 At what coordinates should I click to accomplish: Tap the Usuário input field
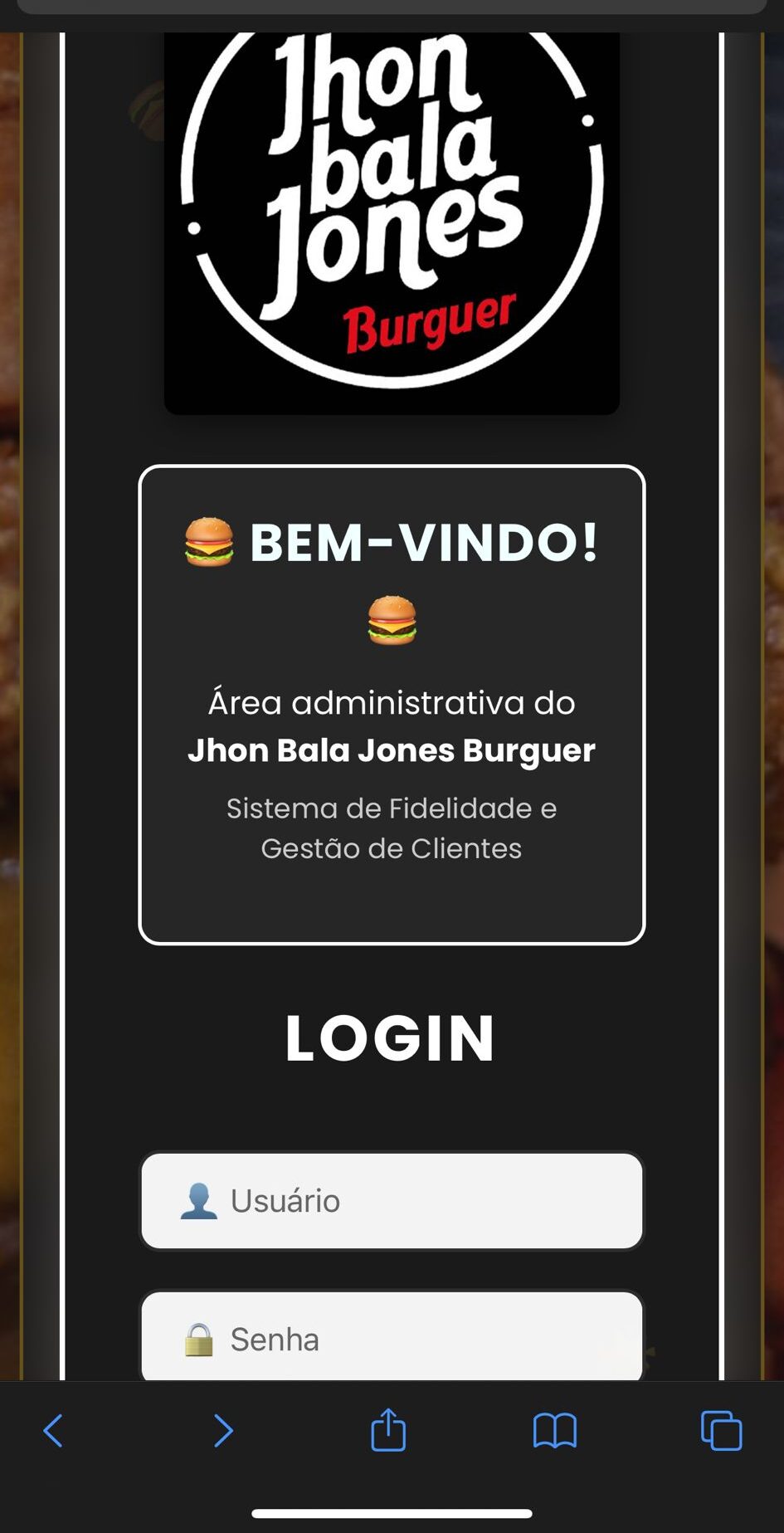[392, 1200]
